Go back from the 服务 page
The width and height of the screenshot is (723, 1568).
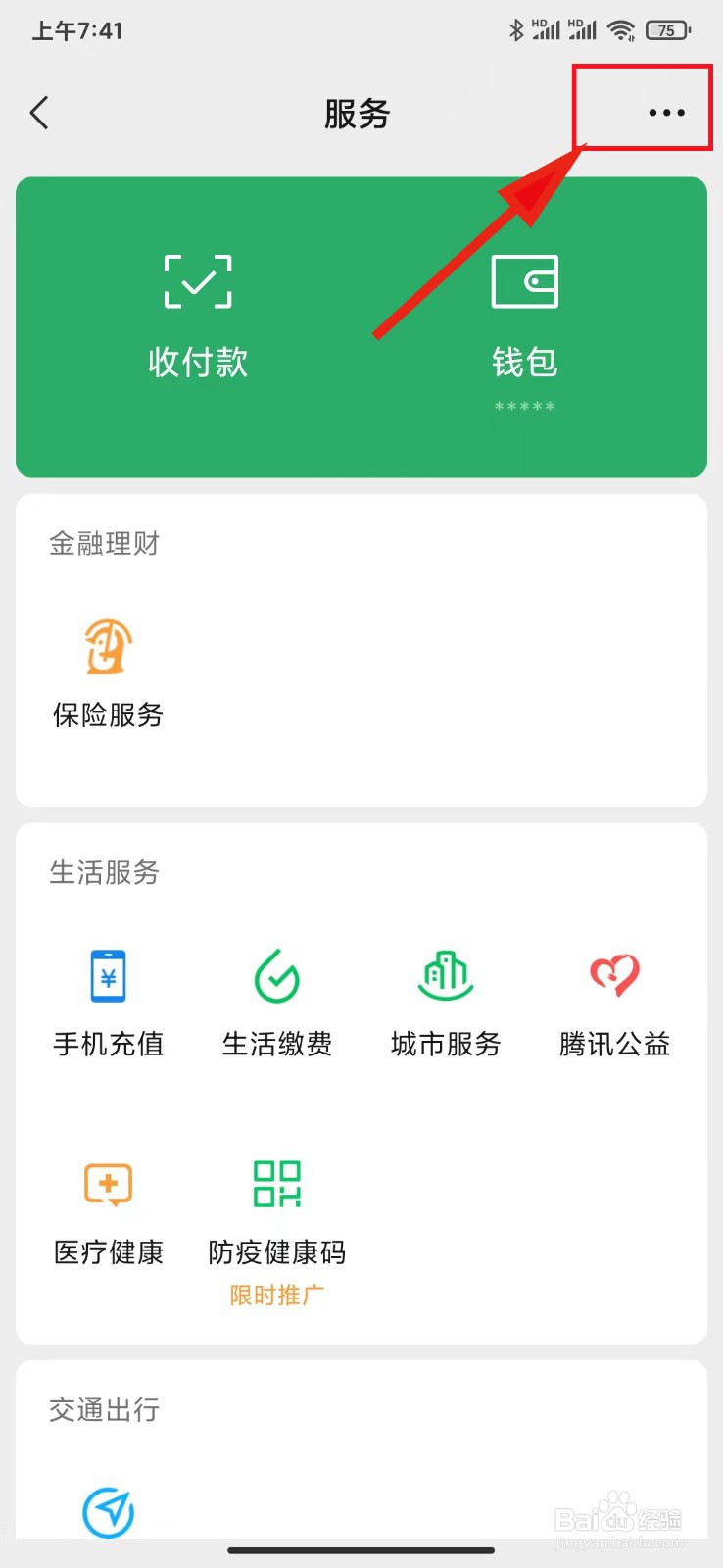(39, 114)
